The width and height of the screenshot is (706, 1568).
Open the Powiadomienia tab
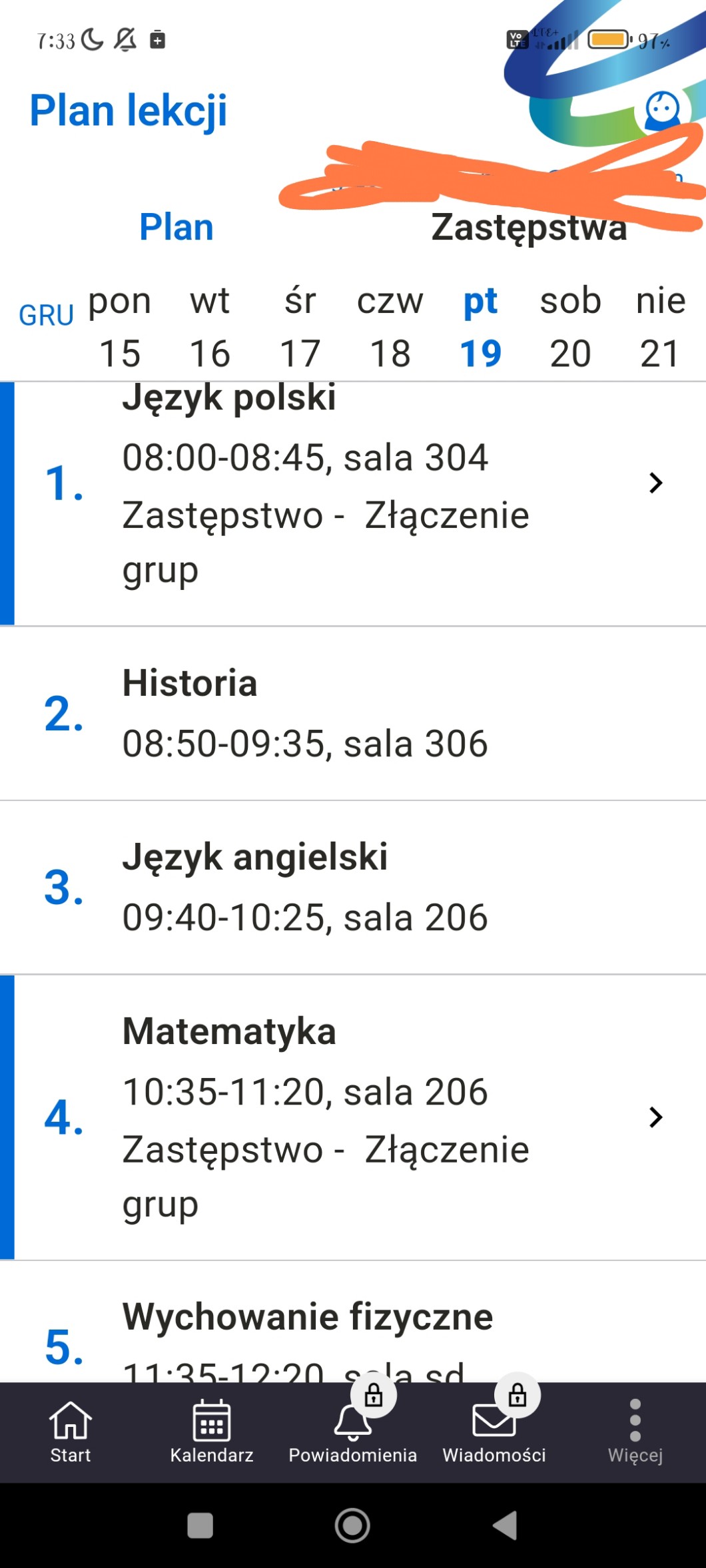pyautogui.click(x=352, y=1432)
